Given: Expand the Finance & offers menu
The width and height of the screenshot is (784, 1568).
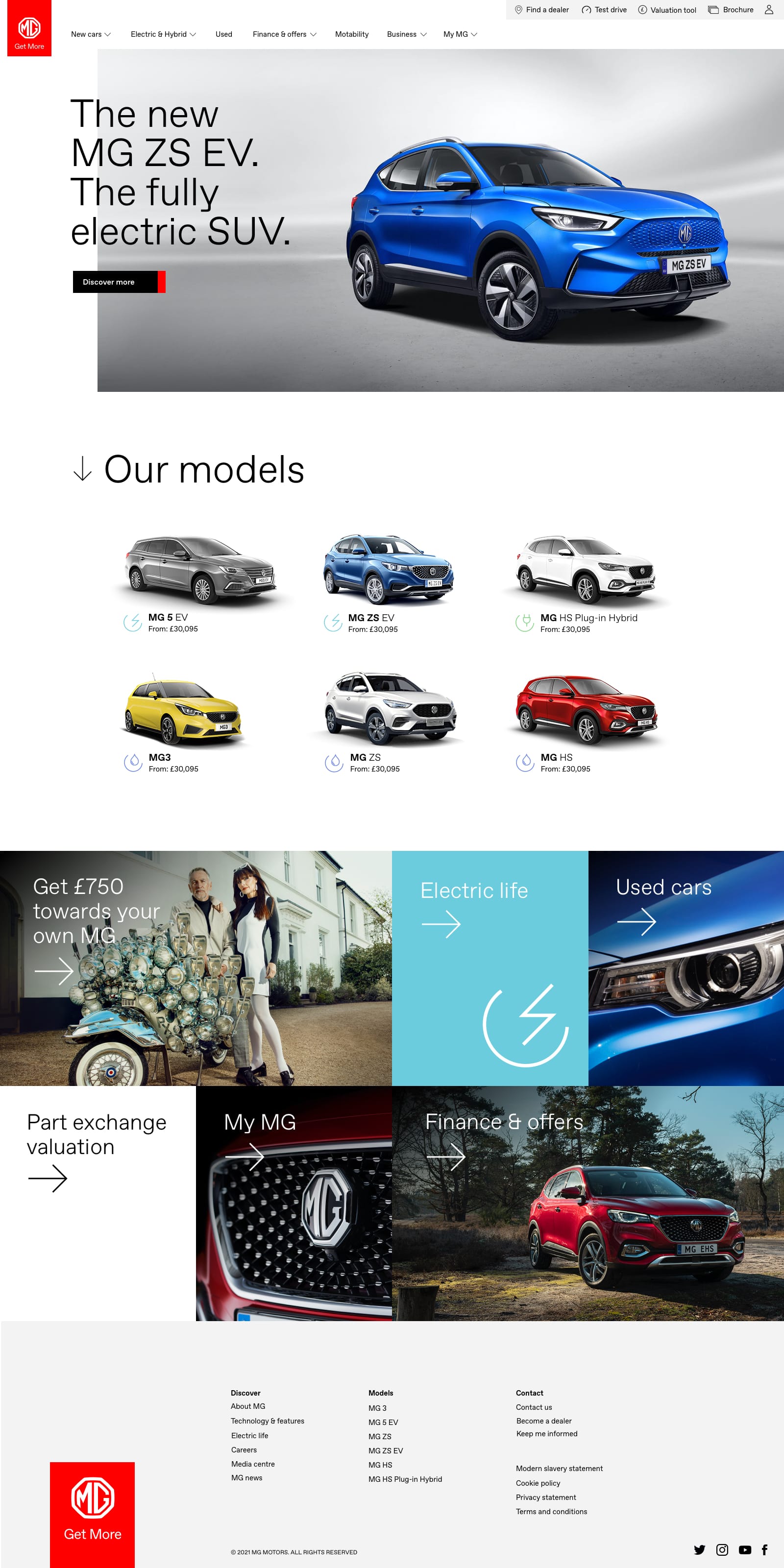Looking at the screenshot, I should point(284,34).
